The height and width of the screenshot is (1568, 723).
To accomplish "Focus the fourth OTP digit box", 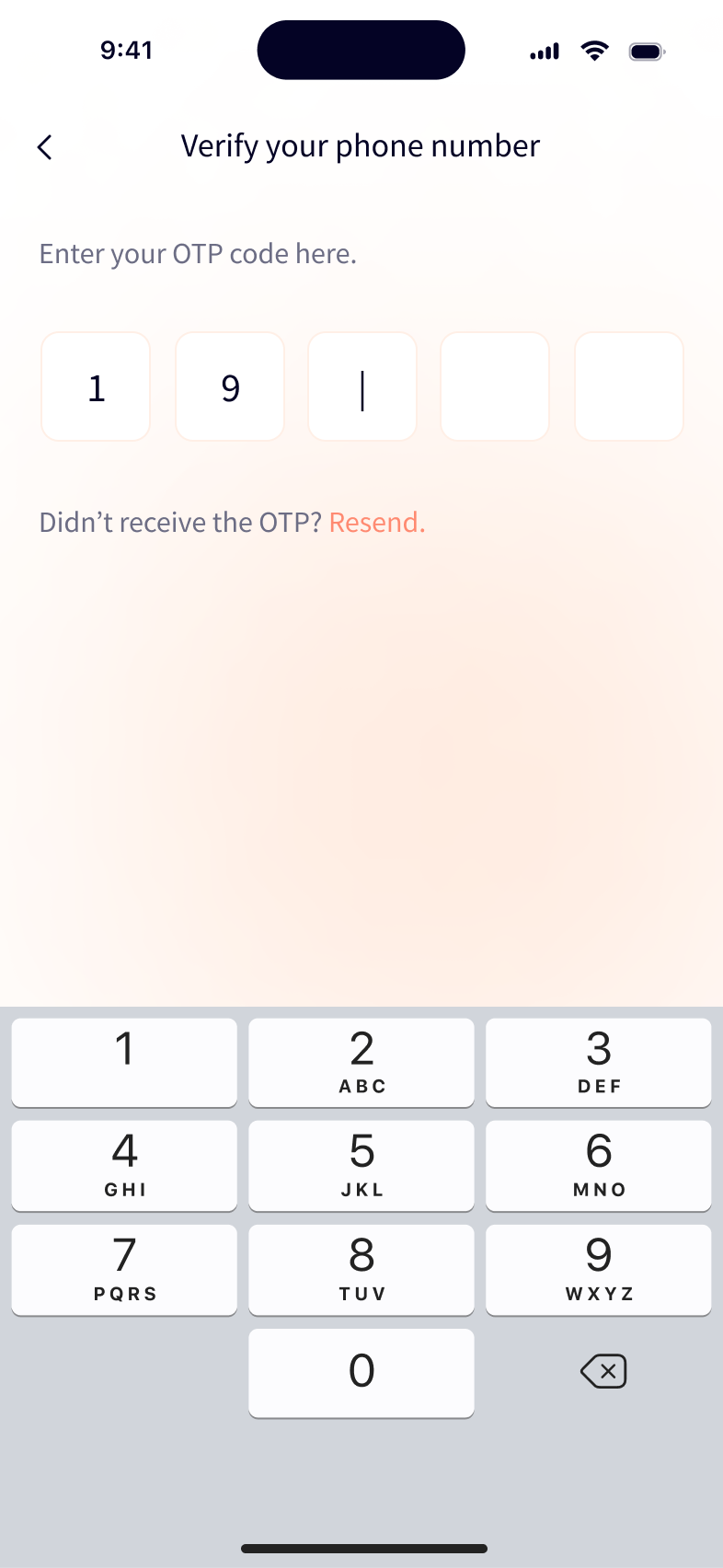I will click(x=495, y=386).
